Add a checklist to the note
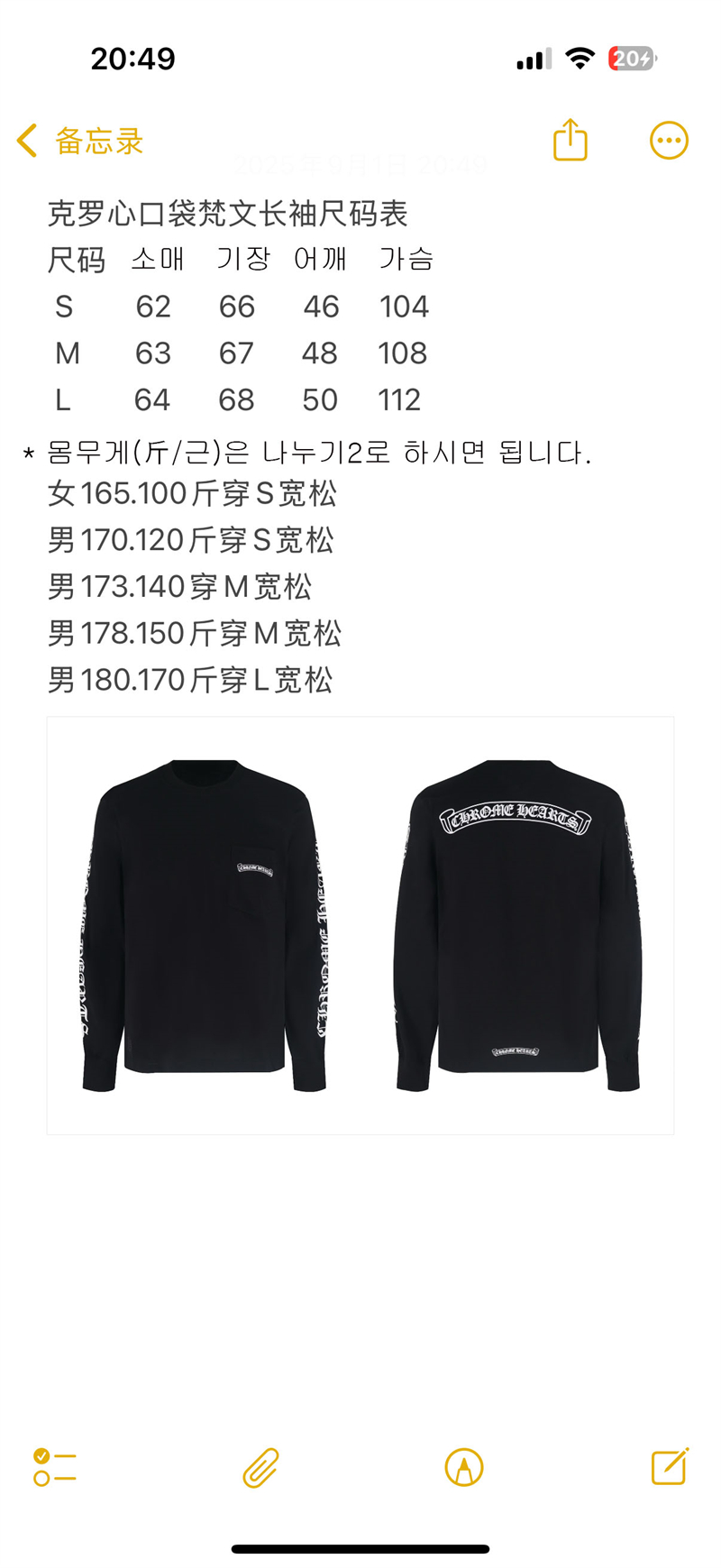The height and width of the screenshot is (1568, 721). click(x=55, y=1467)
